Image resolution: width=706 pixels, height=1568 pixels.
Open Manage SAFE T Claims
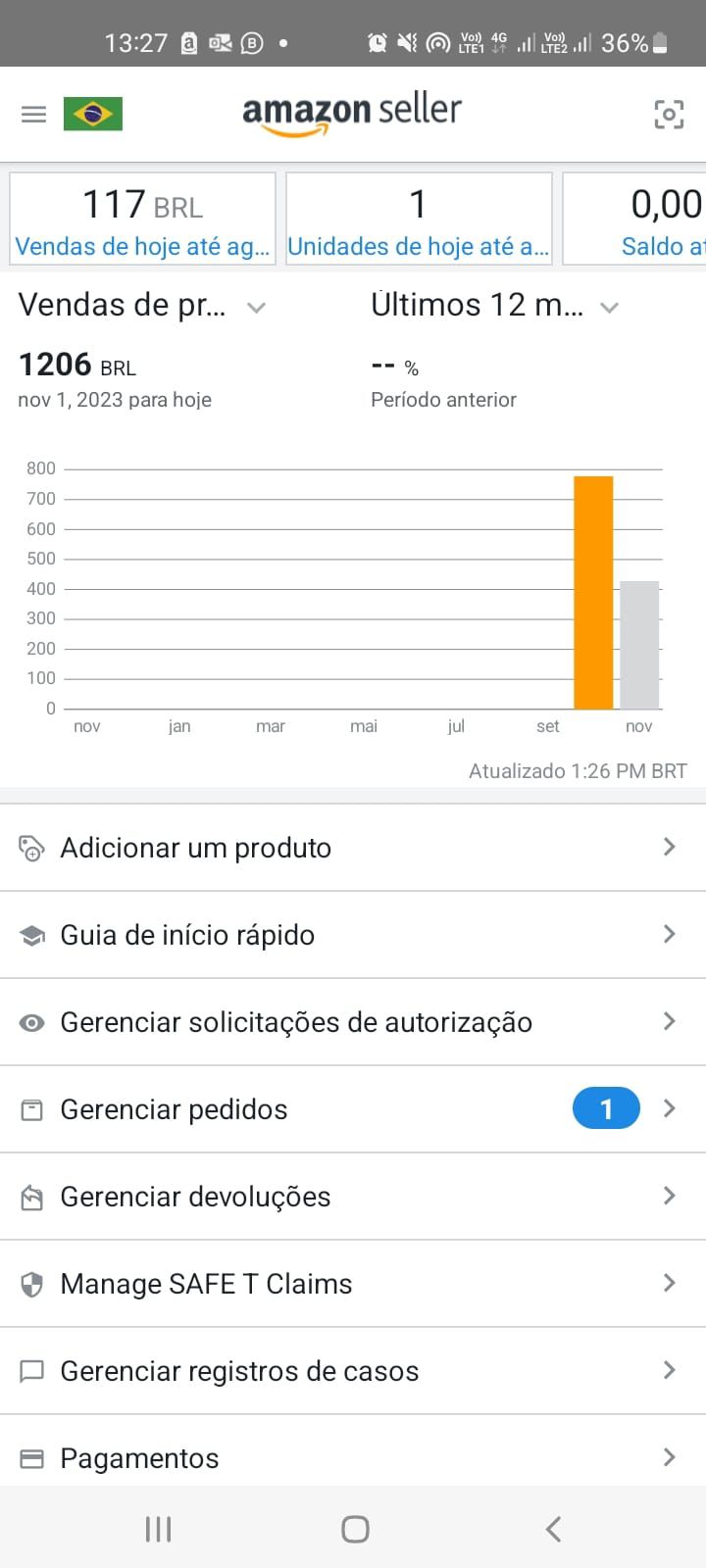(x=353, y=1284)
